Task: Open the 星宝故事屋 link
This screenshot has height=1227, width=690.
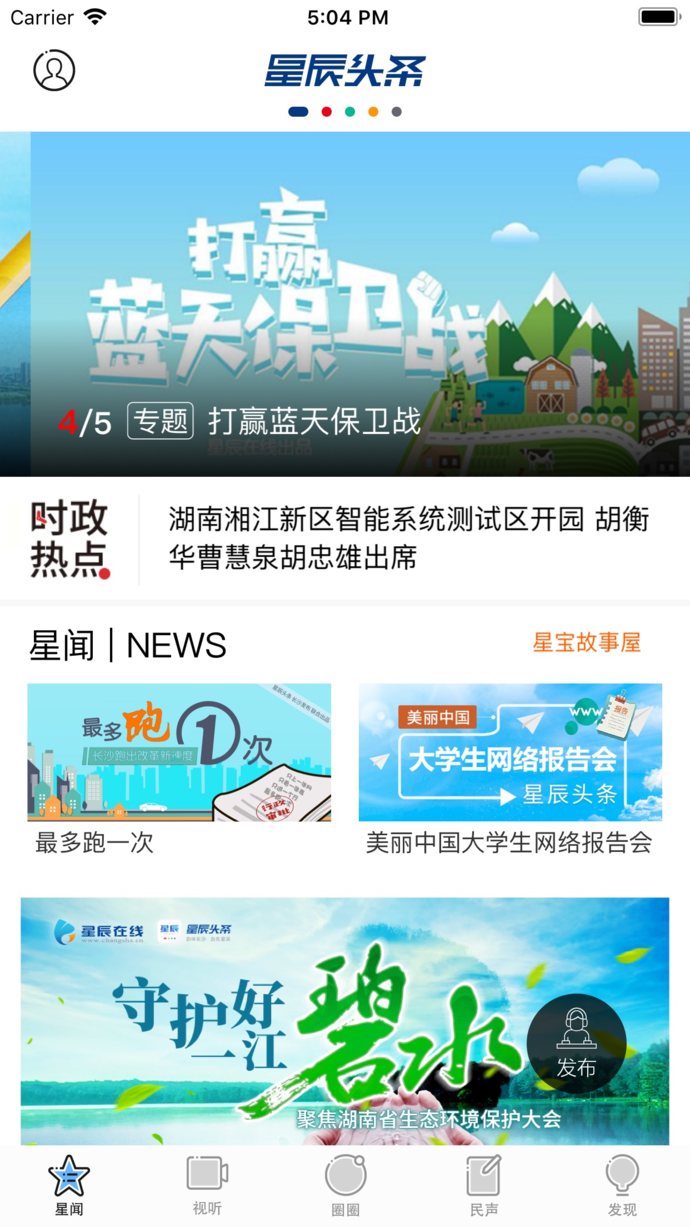Action: (x=586, y=643)
